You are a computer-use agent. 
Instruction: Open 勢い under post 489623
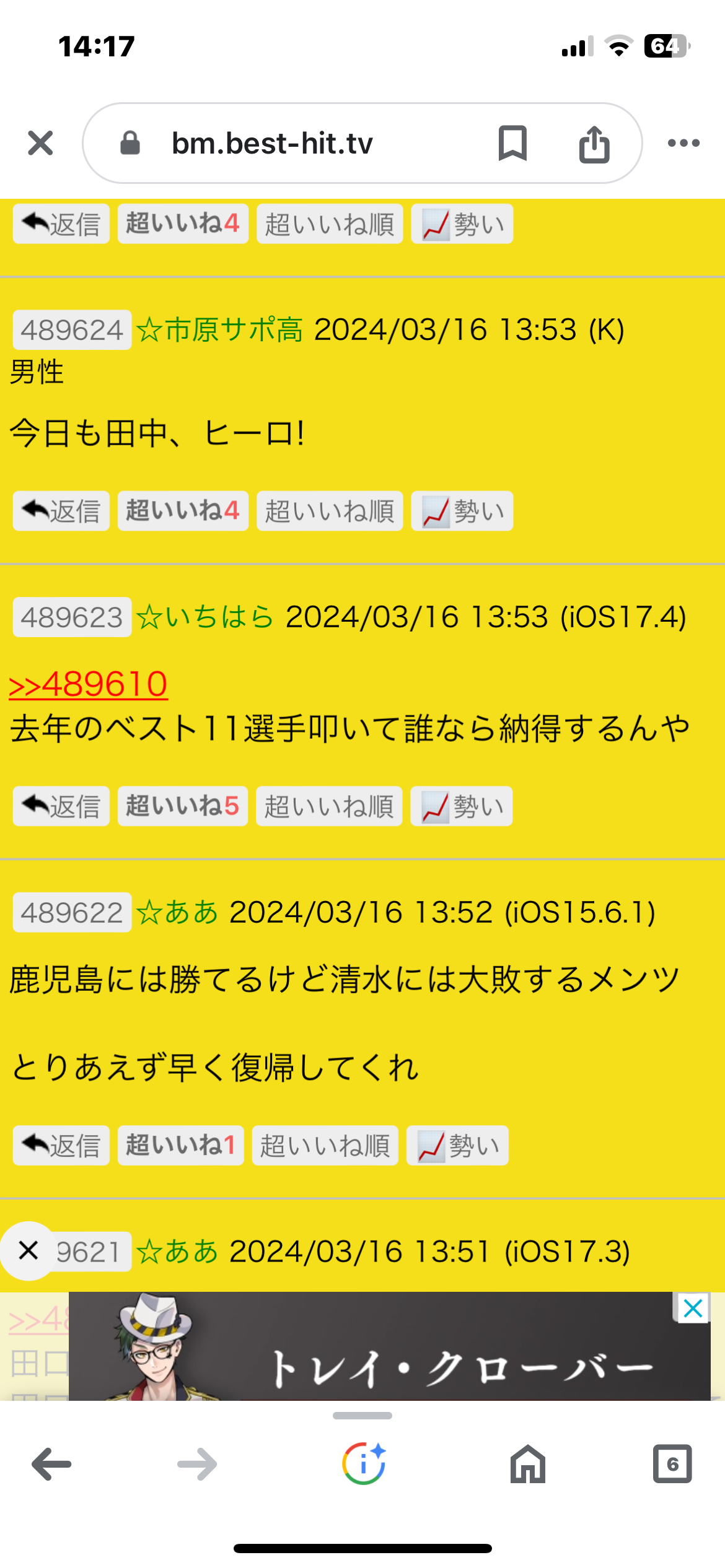tap(462, 806)
